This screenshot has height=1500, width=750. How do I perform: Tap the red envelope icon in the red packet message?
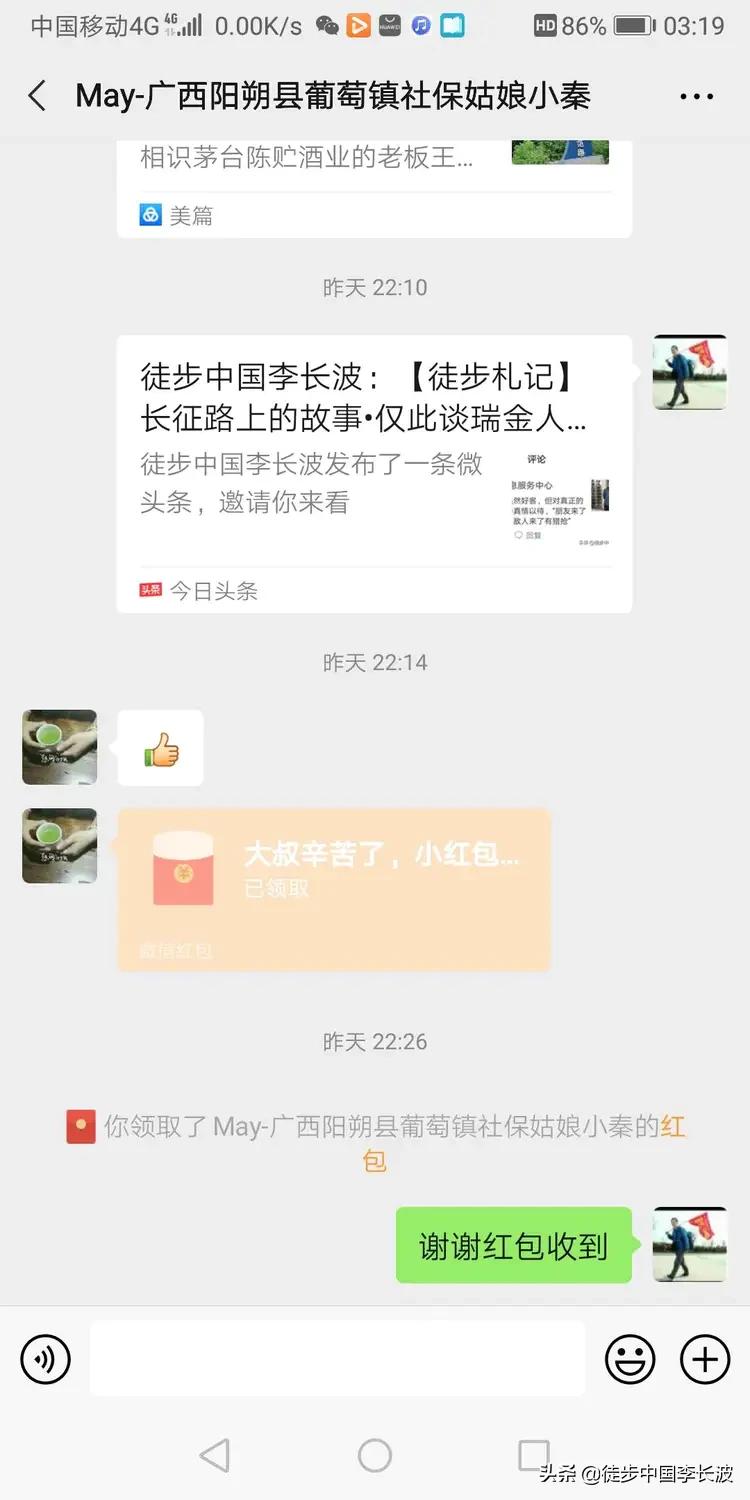point(183,872)
